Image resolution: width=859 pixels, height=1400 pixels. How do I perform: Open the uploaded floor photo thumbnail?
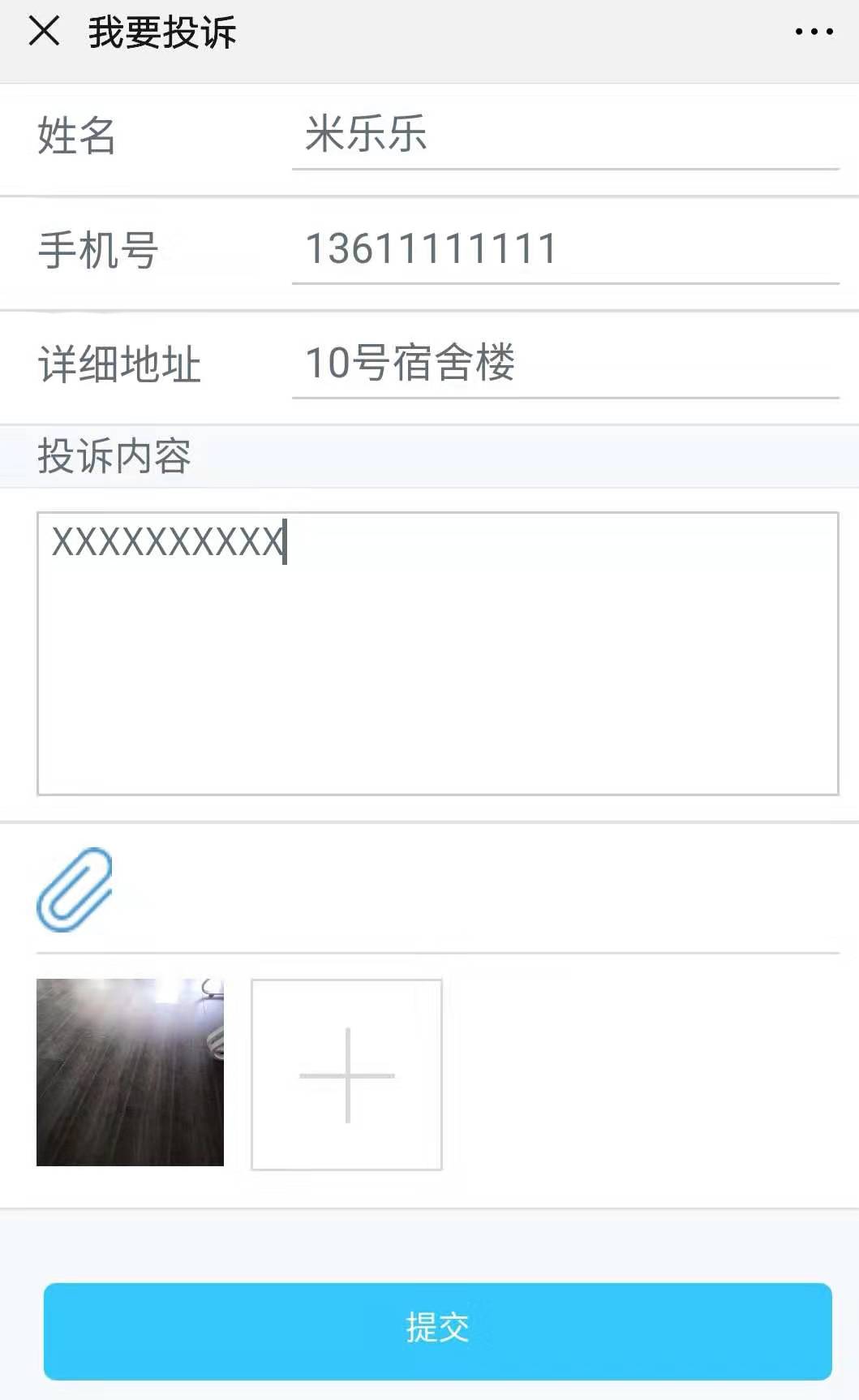click(130, 1072)
